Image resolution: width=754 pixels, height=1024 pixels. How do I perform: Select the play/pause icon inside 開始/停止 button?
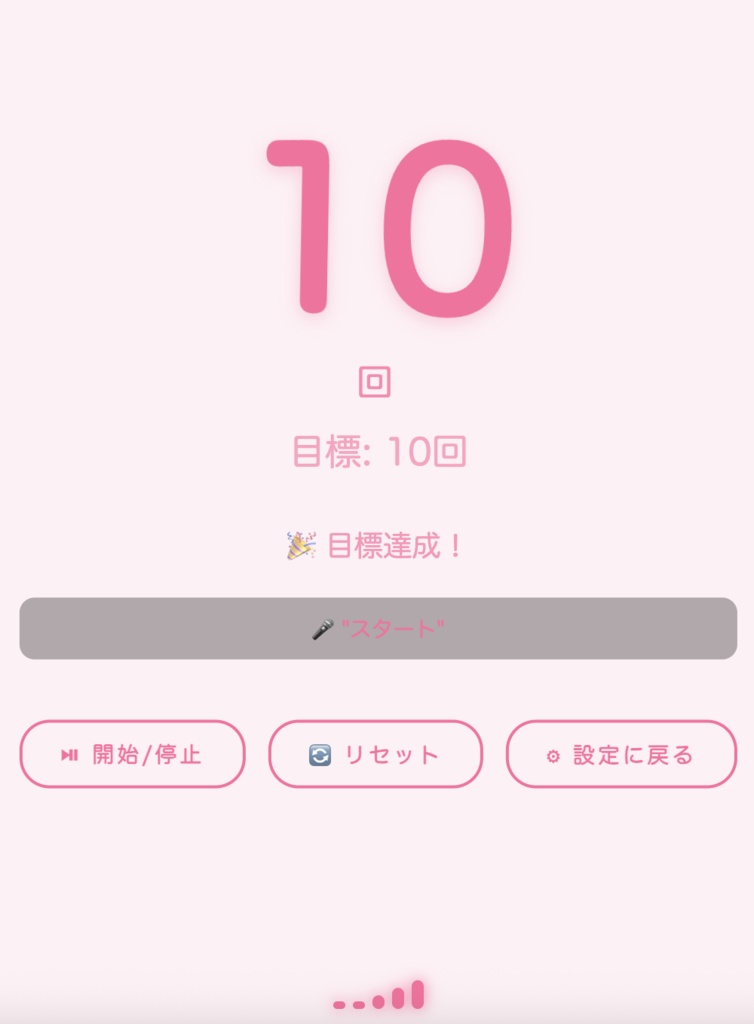[70, 756]
